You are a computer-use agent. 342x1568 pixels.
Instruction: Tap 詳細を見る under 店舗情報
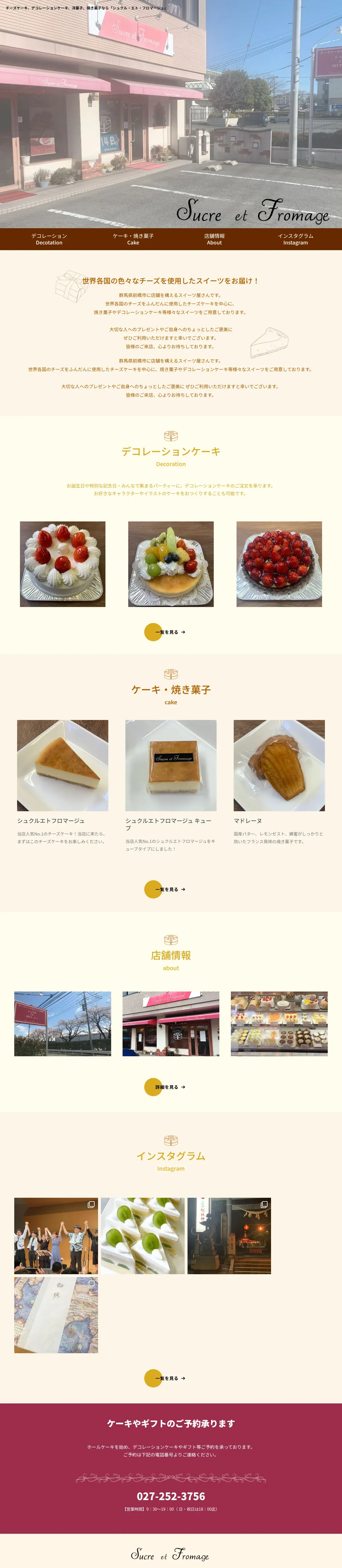(166, 1087)
